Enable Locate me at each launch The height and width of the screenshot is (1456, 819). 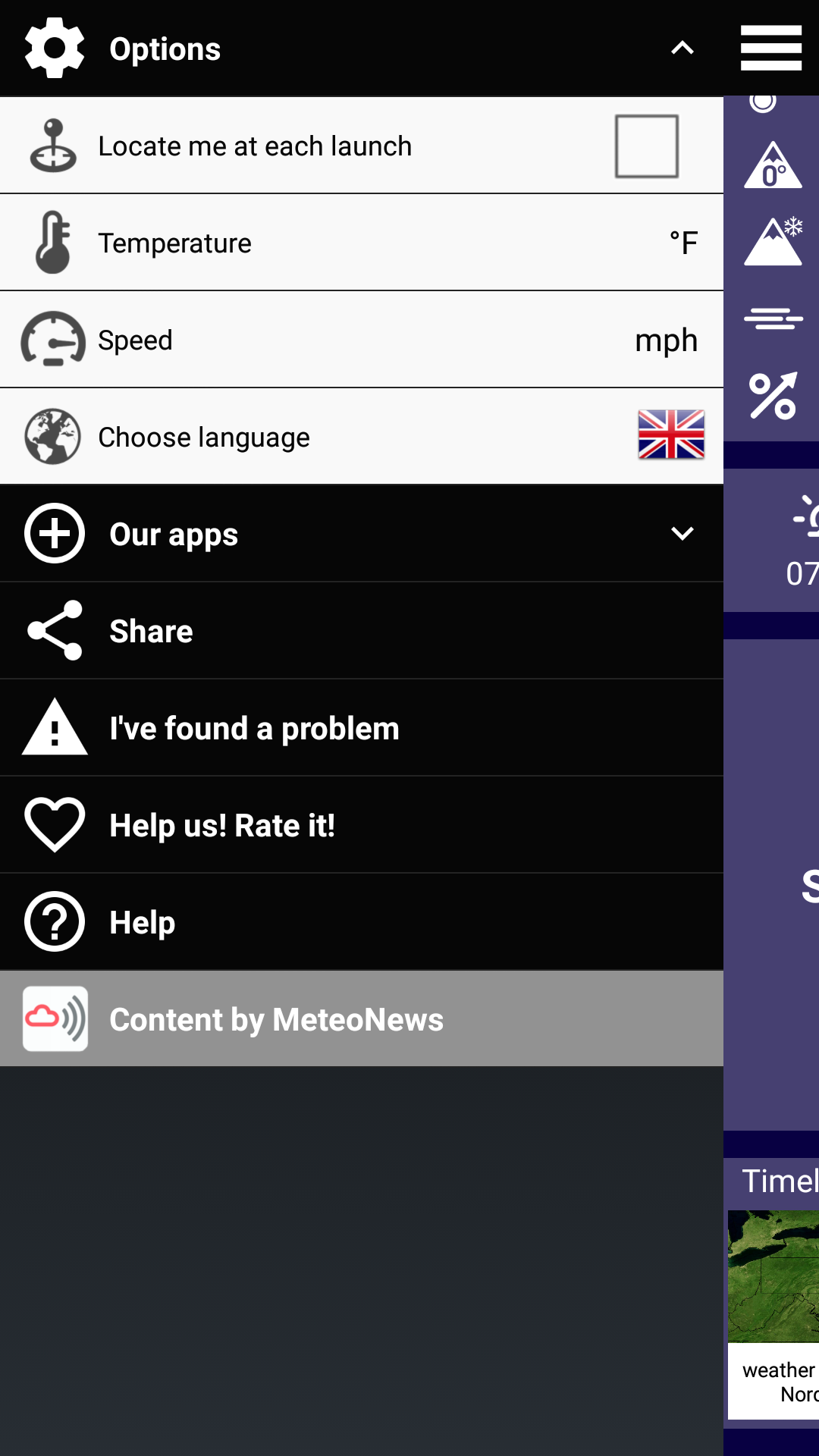click(647, 145)
